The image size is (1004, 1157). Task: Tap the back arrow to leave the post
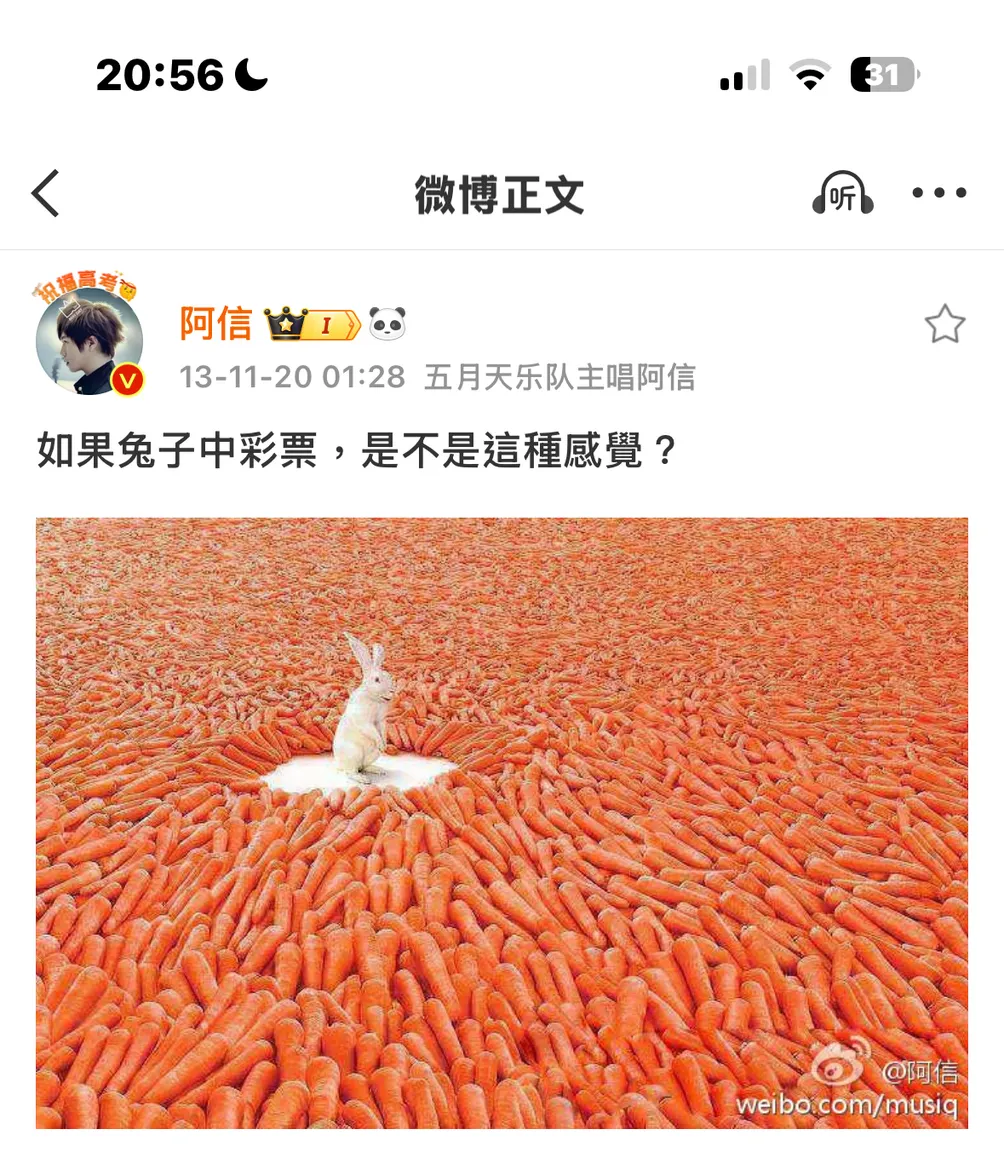tap(47, 193)
